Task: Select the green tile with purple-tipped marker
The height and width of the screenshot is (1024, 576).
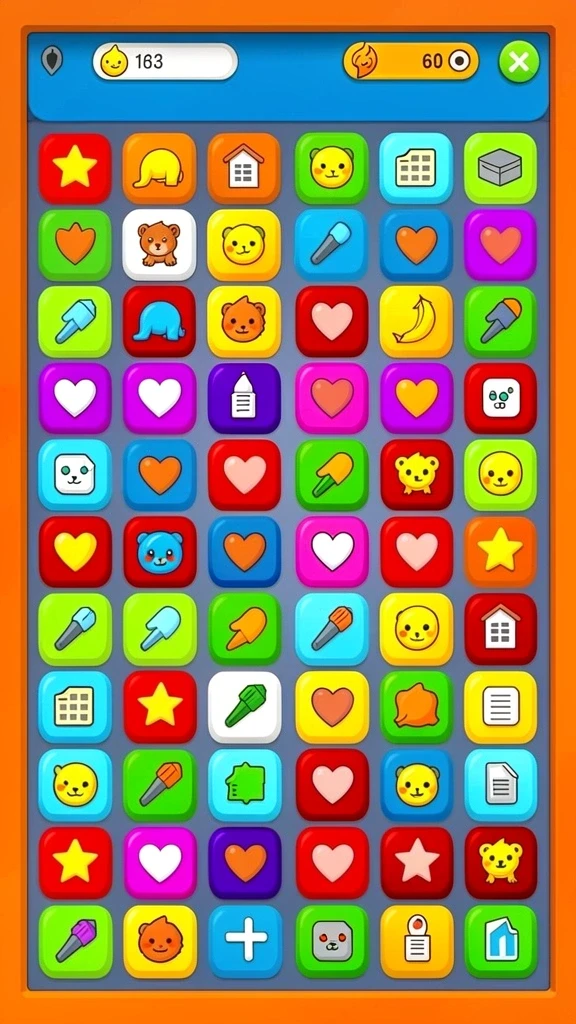Action: pyautogui.click(x=75, y=940)
